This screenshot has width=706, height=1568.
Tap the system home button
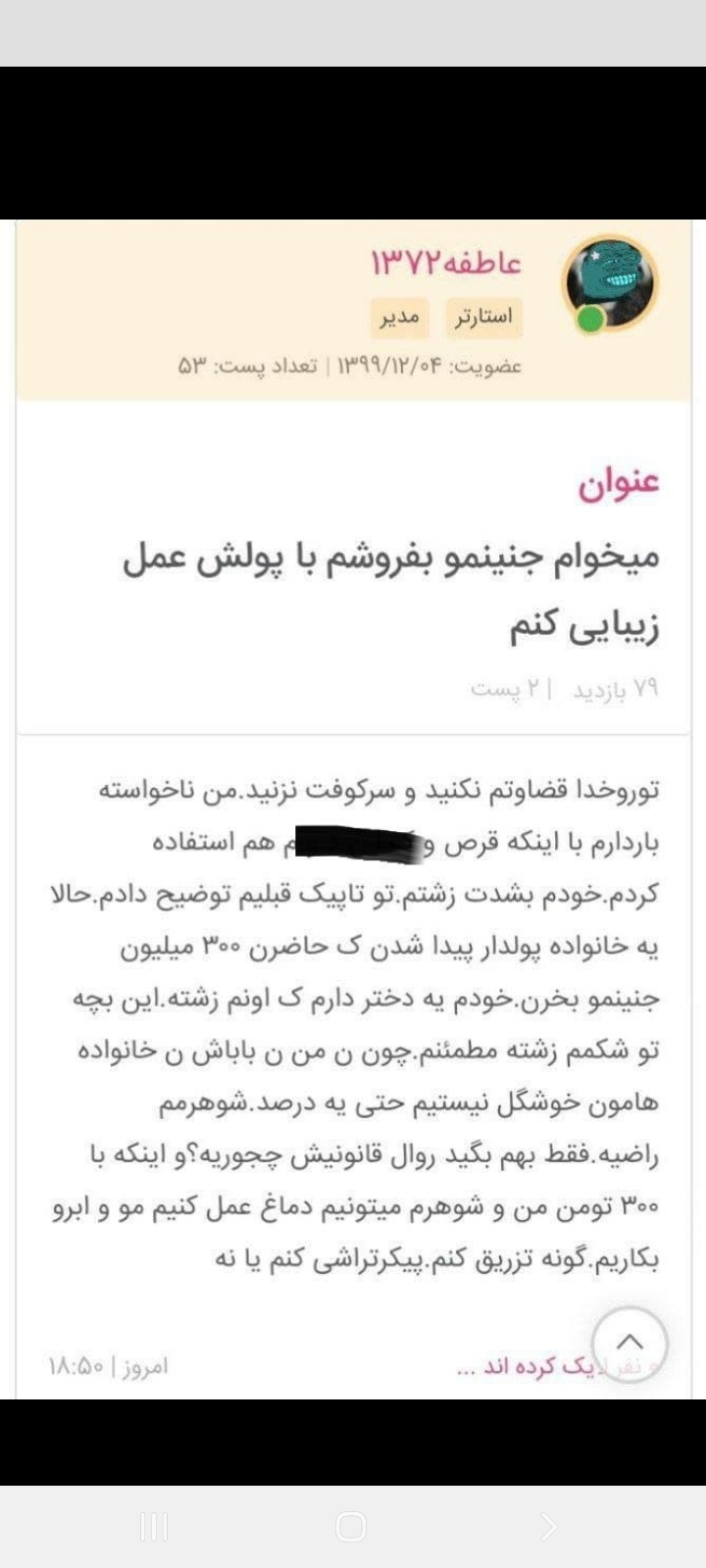[x=351, y=1526]
